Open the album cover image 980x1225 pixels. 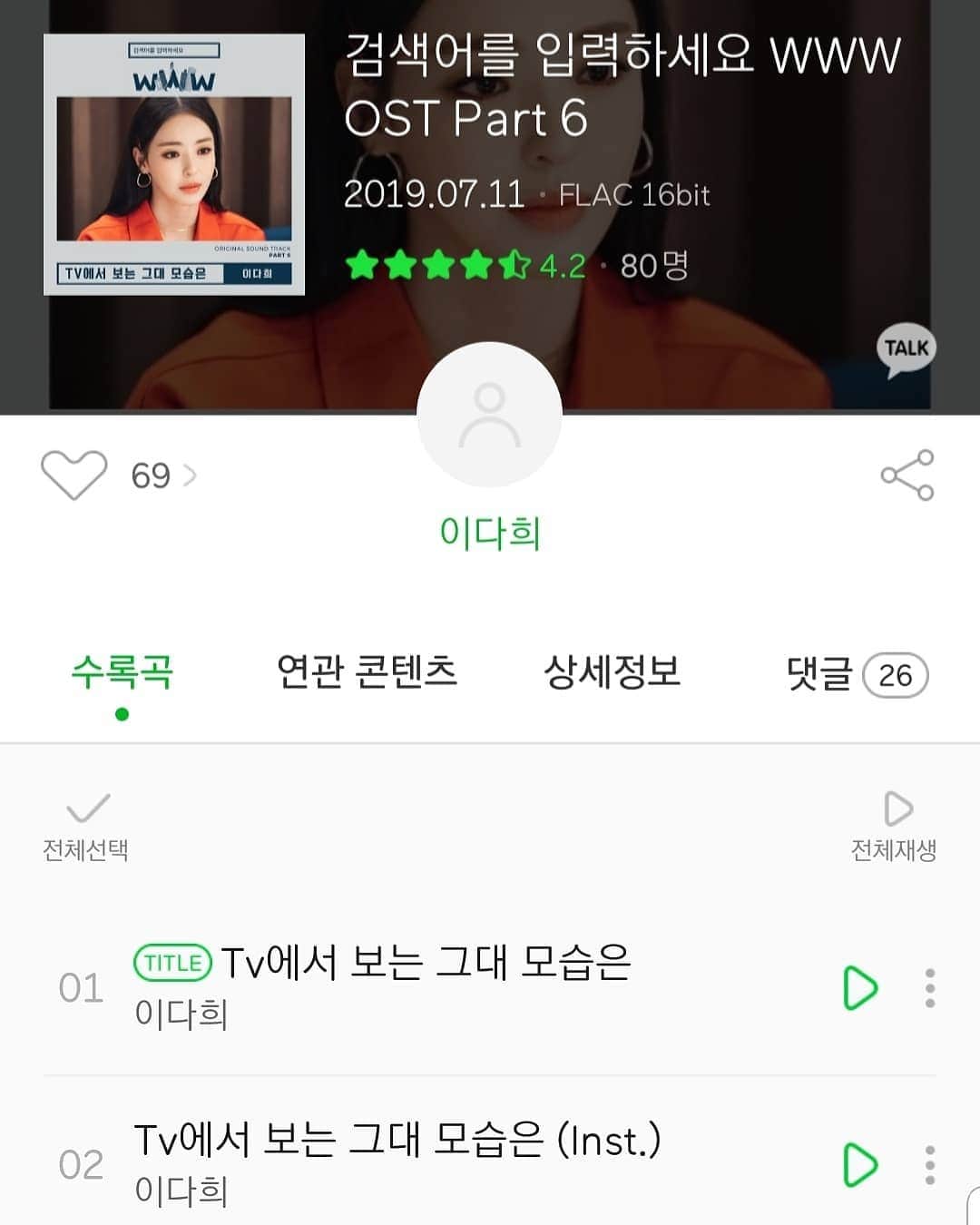(x=174, y=164)
